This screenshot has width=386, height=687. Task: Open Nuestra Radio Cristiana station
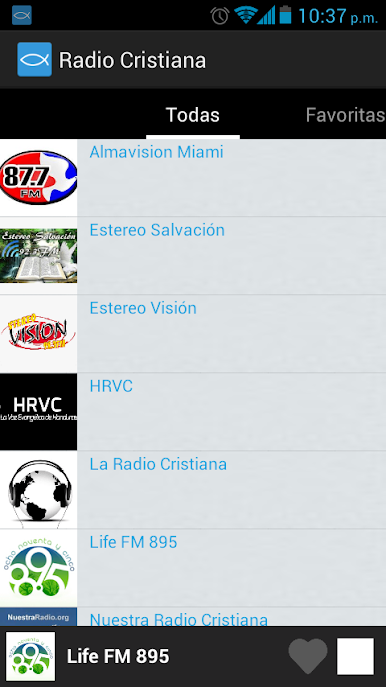pos(193,616)
